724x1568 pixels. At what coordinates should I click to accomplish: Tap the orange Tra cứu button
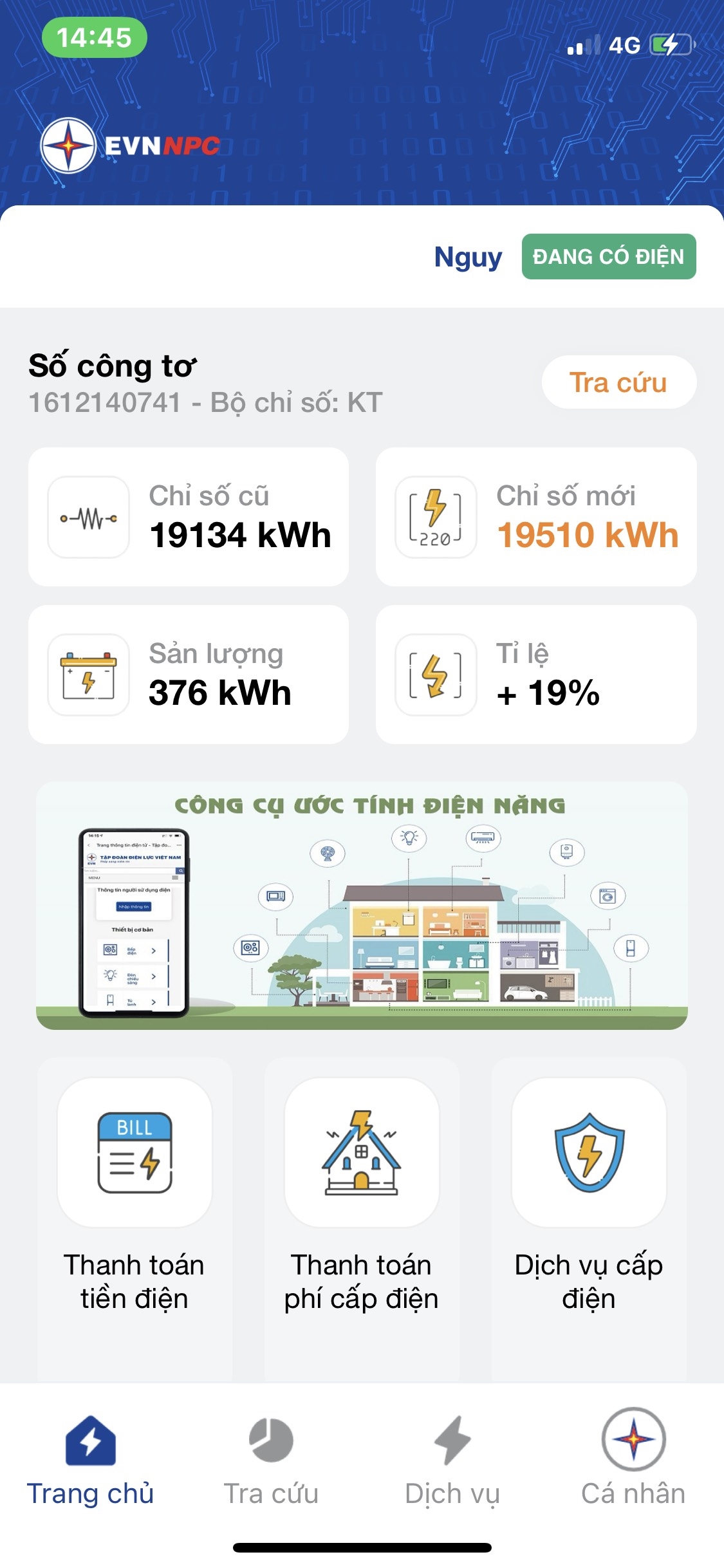(618, 382)
